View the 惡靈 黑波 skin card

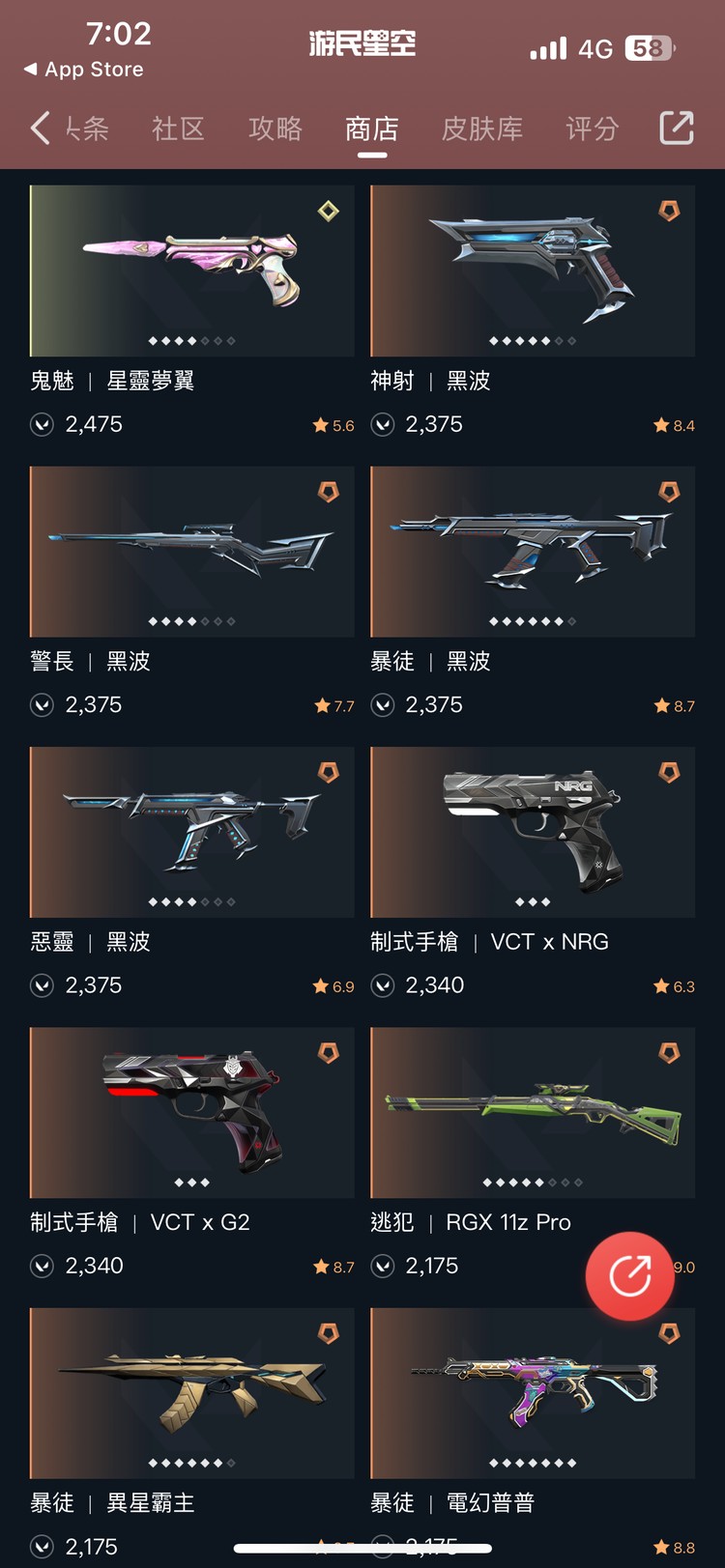[x=191, y=832]
